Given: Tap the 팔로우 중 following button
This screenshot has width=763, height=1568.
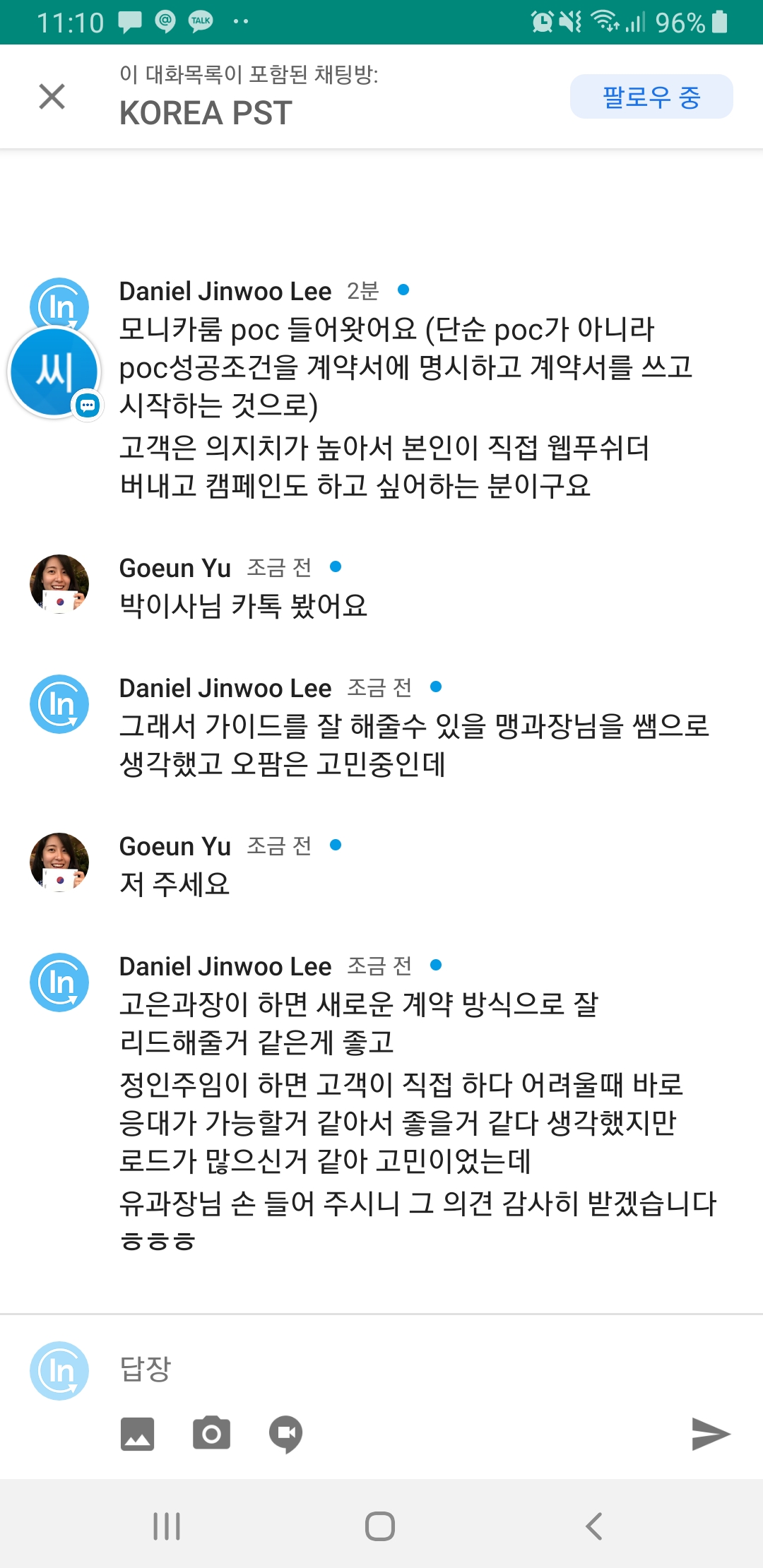Looking at the screenshot, I should pyautogui.click(x=651, y=97).
